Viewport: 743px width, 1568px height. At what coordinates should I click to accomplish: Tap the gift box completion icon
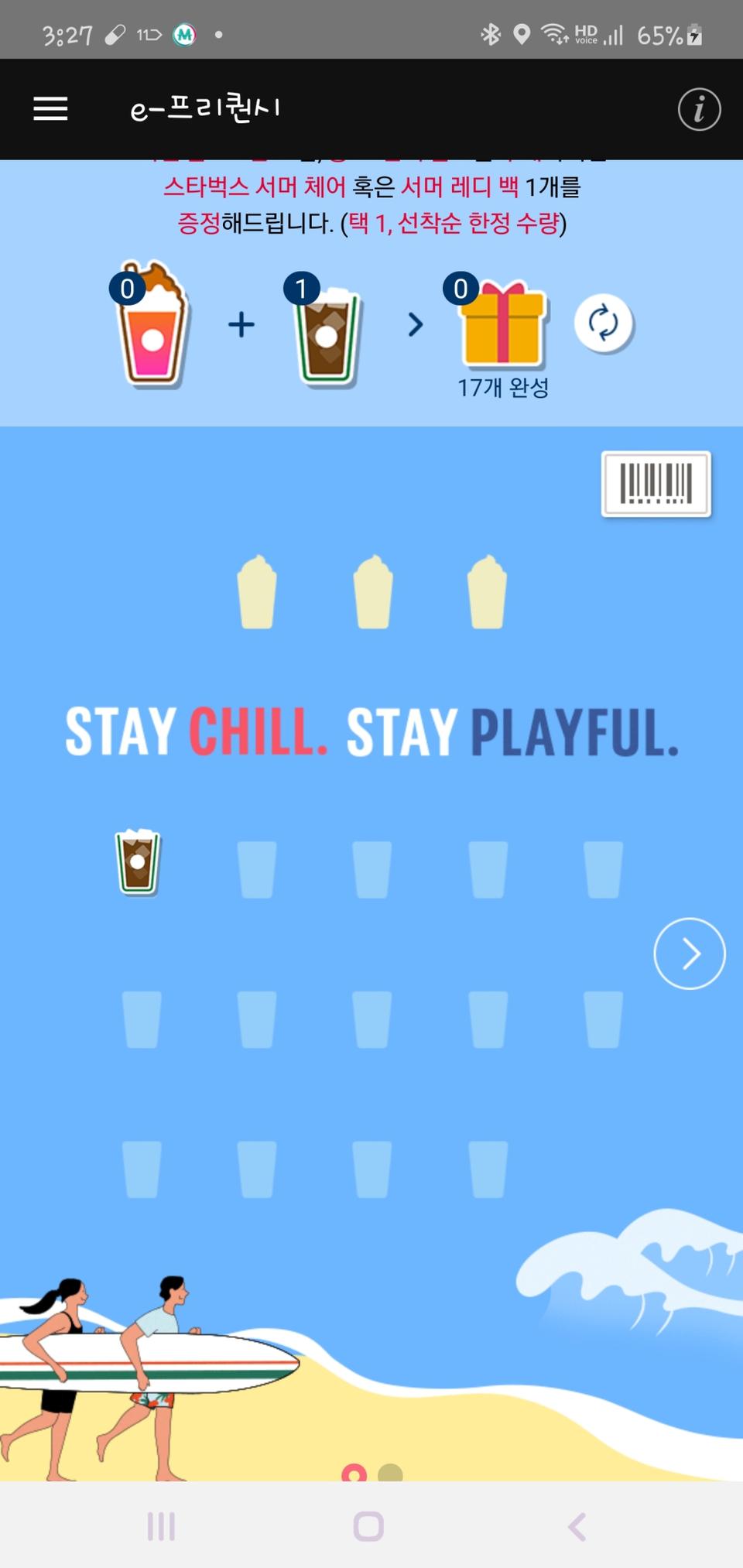tap(503, 325)
